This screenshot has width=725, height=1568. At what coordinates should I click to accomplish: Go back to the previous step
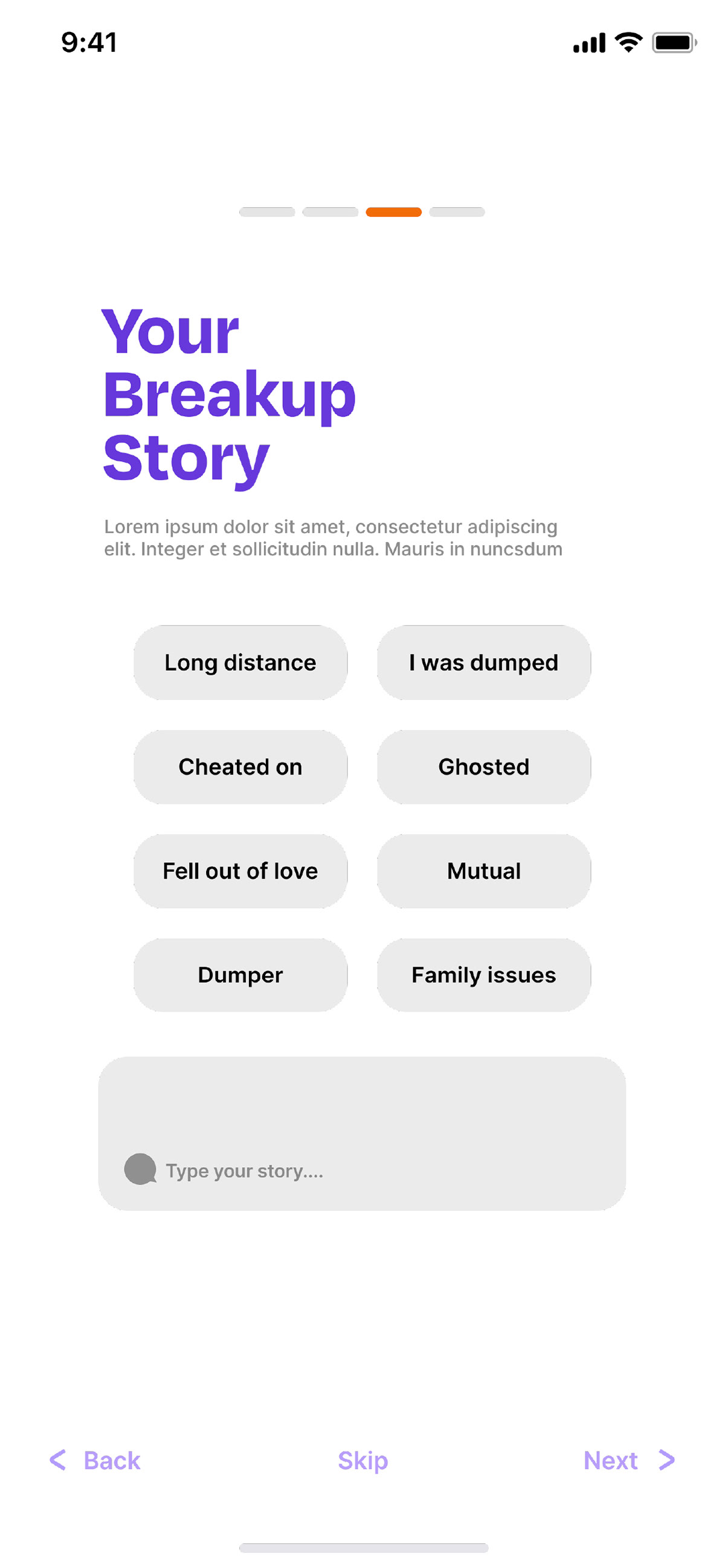95,1461
